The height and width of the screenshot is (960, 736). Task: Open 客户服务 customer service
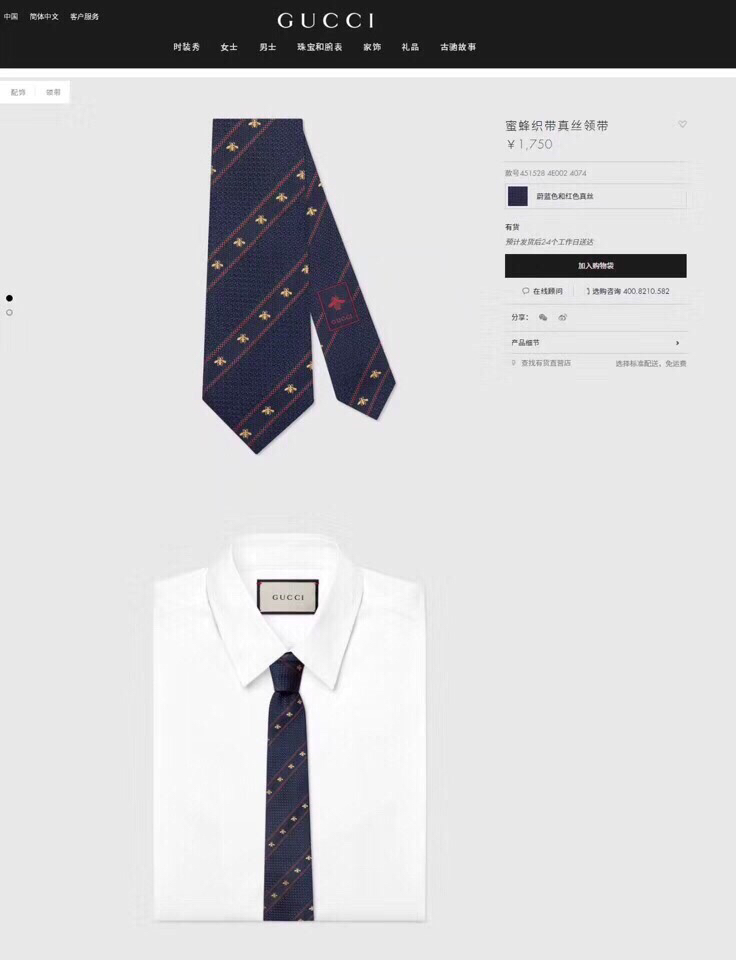point(84,17)
